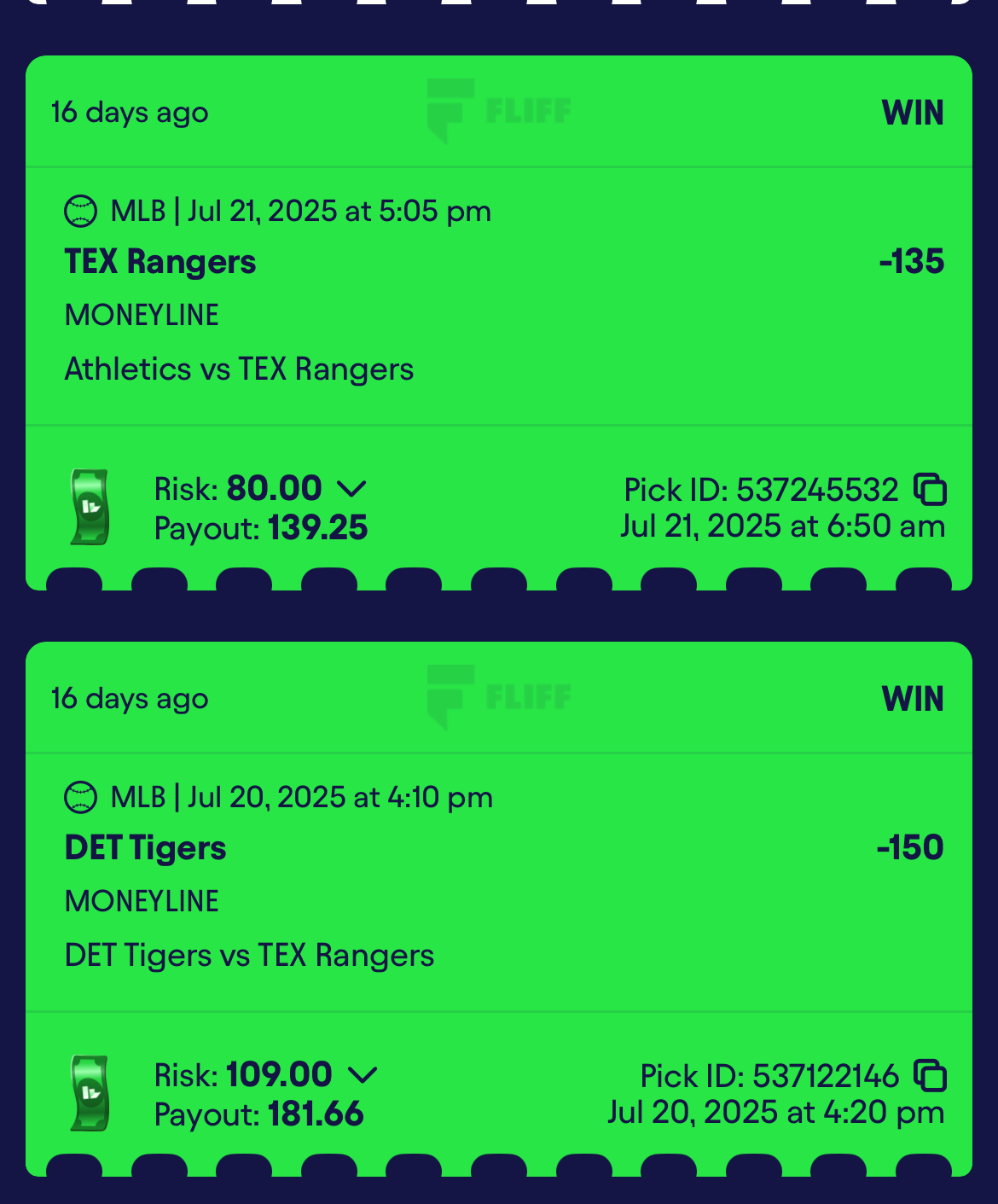The height and width of the screenshot is (1204, 998).
Task: Expand the 109.00 risk details chevron
Action: coord(363,1075)
